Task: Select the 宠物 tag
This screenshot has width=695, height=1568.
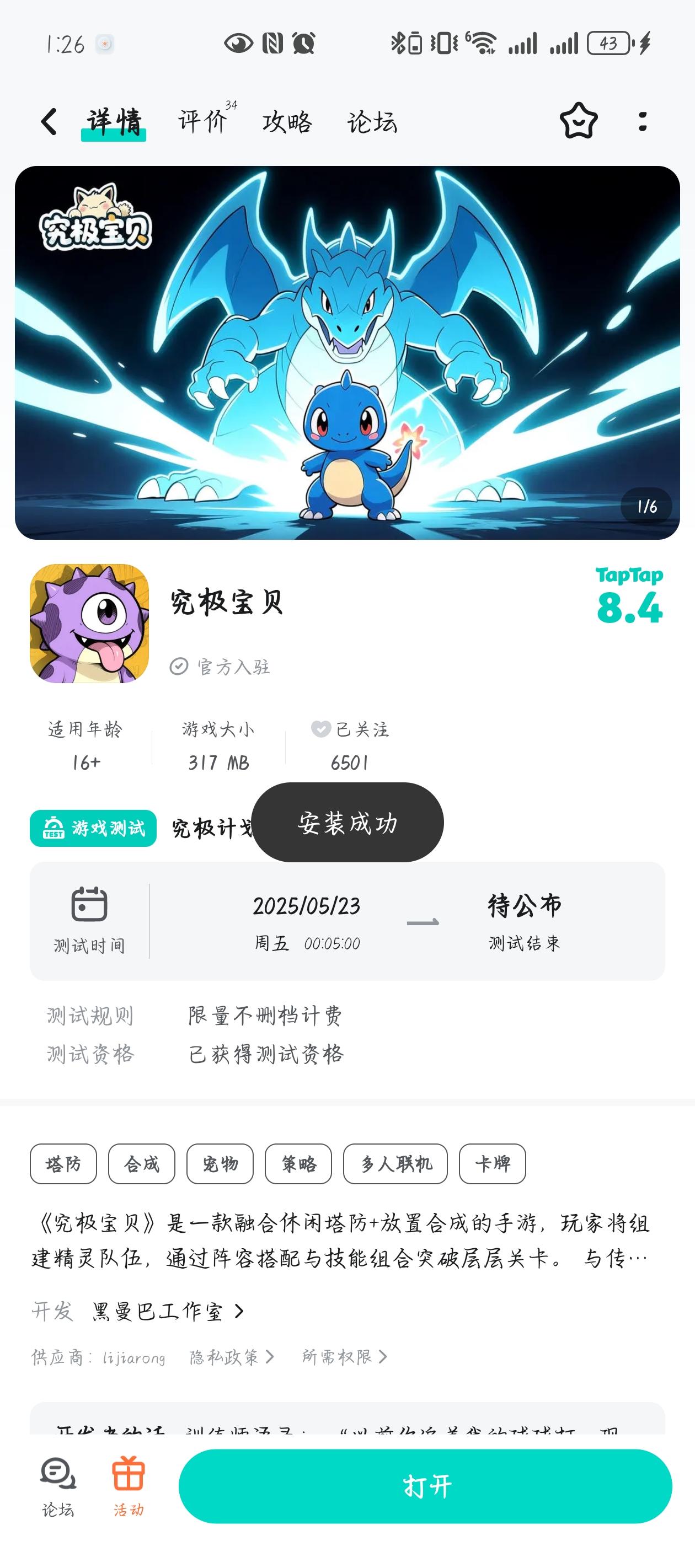Action: pos(220,1163)
